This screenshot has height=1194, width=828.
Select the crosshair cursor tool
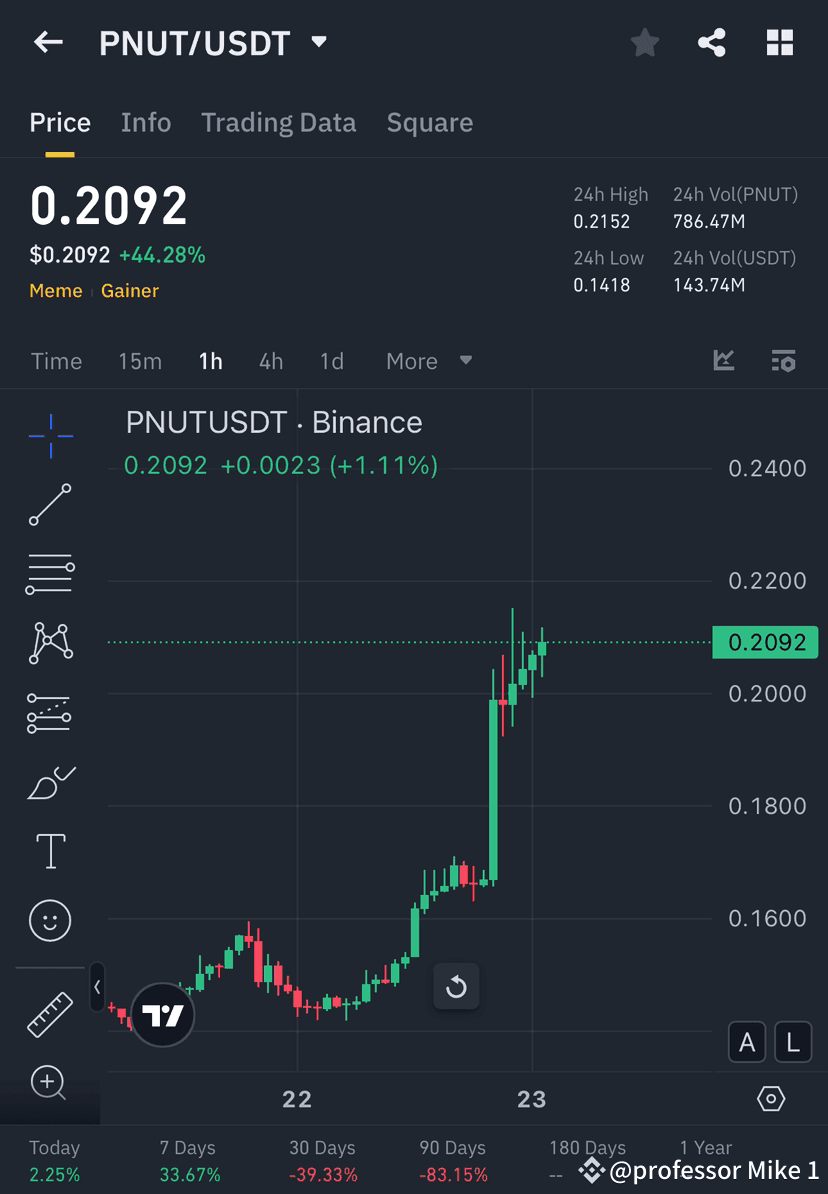[x=50, y=435]
